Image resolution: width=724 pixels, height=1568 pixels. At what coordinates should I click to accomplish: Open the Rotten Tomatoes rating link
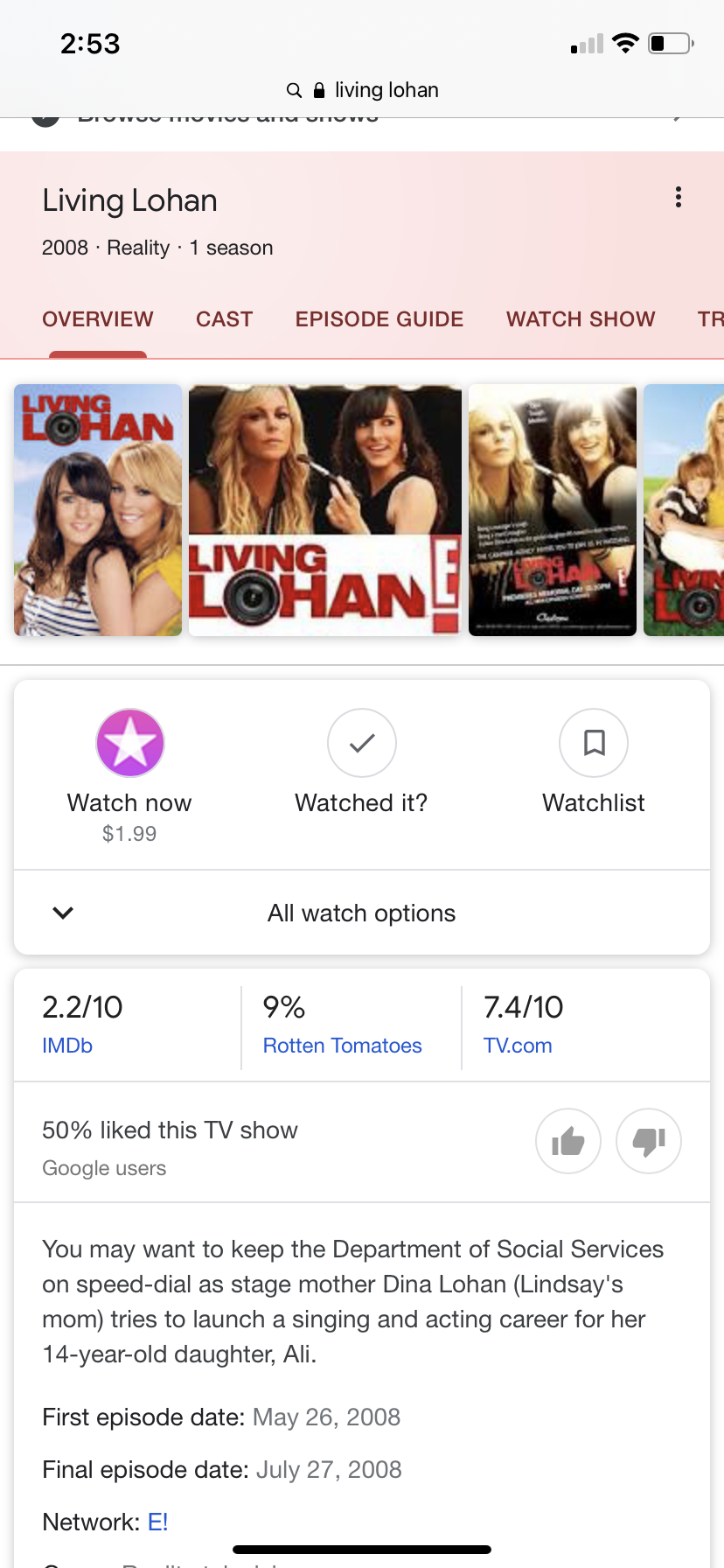tap(342, 1046)
